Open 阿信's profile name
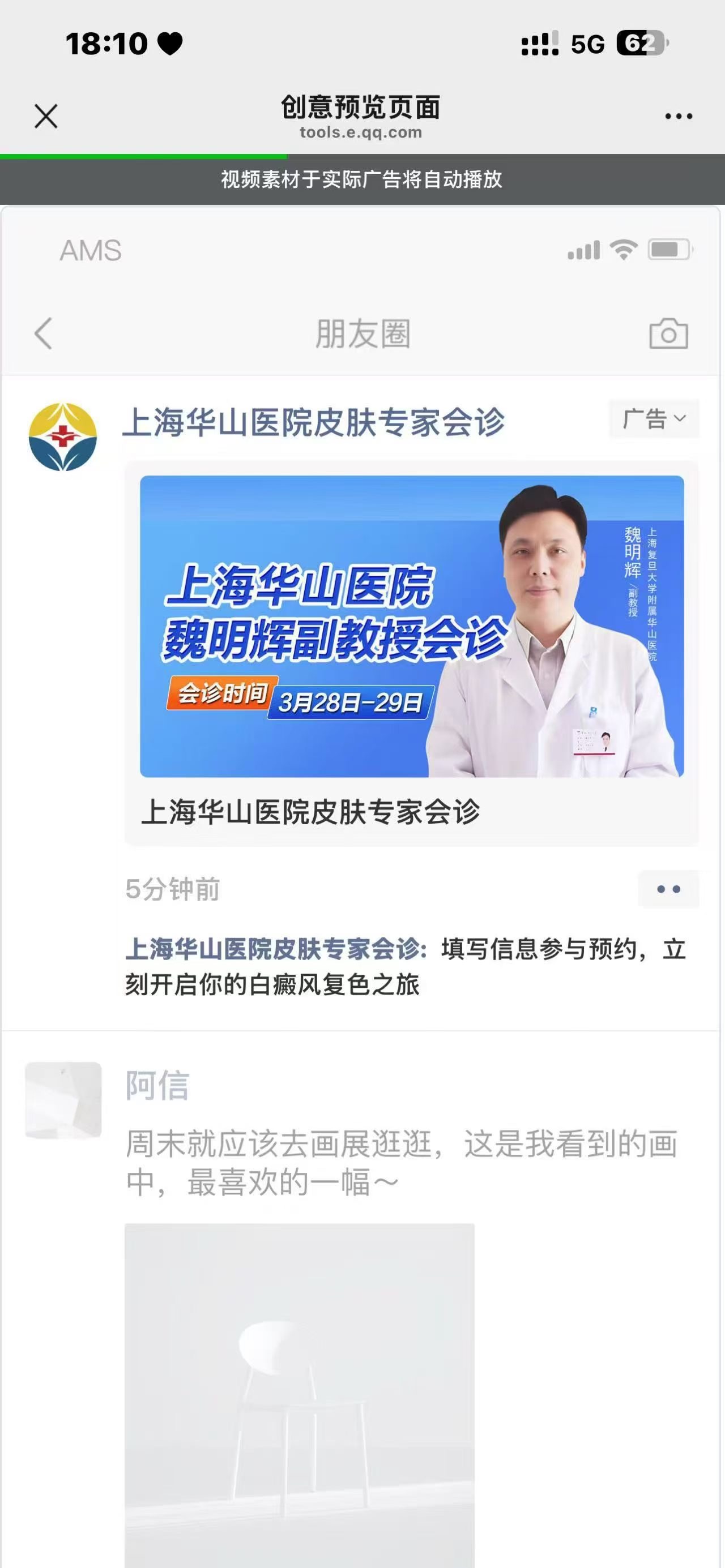Viewport: 725px width, 1568px height. [157, 1085]
